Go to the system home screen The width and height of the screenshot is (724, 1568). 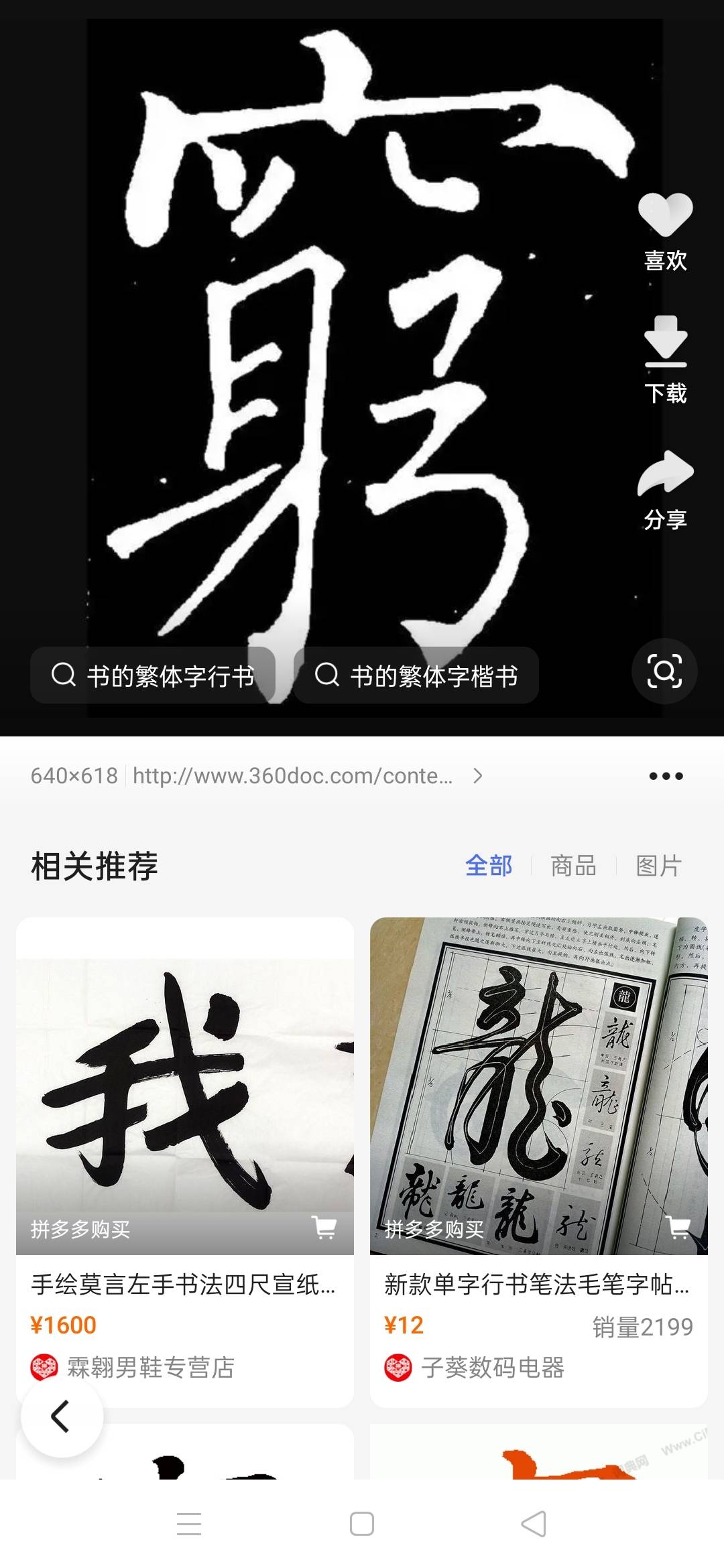362,1524
